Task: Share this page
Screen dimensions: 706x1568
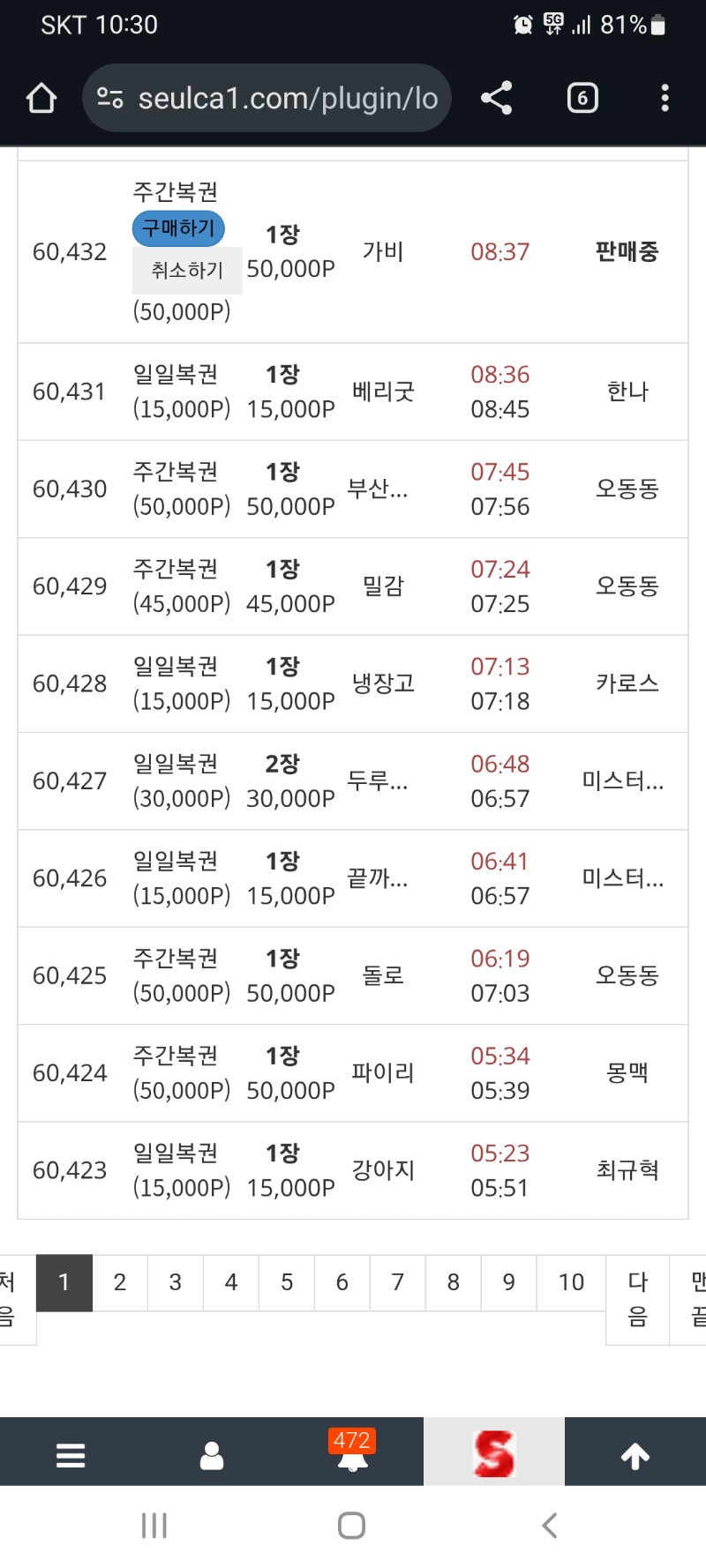Action: (497, 98)
